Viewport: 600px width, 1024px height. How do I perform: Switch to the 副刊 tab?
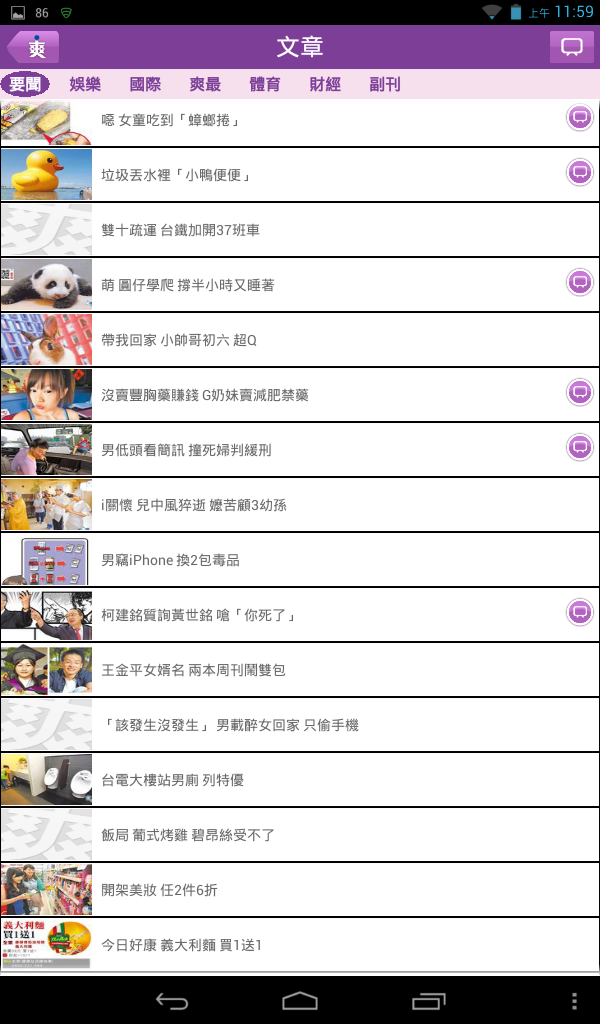385,84
